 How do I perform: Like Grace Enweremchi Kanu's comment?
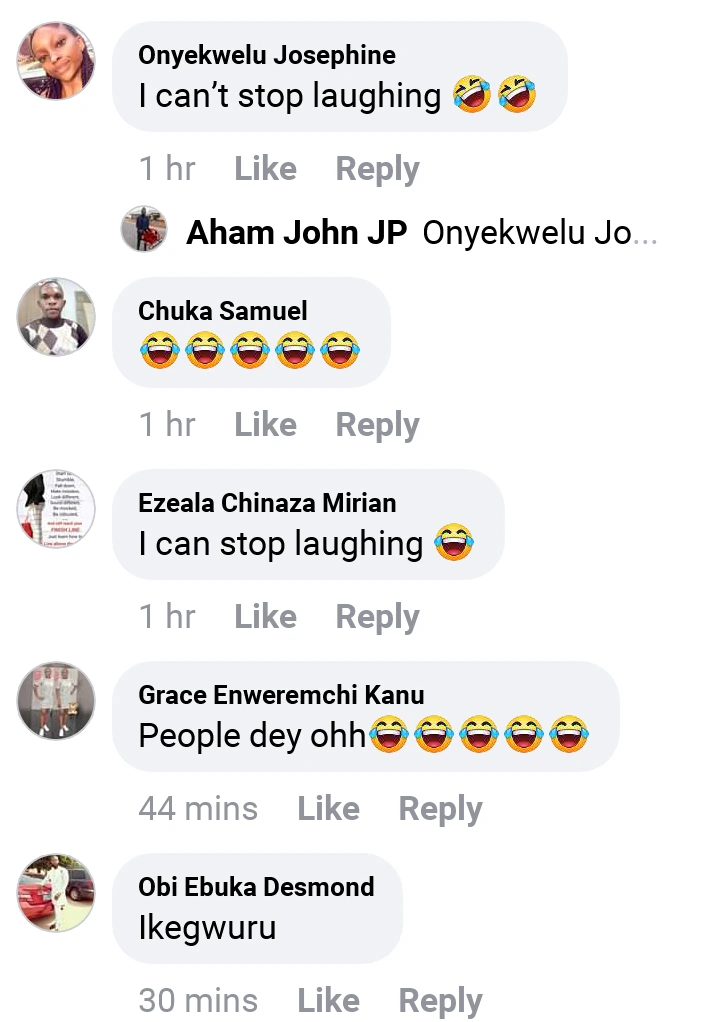(328, 809)
